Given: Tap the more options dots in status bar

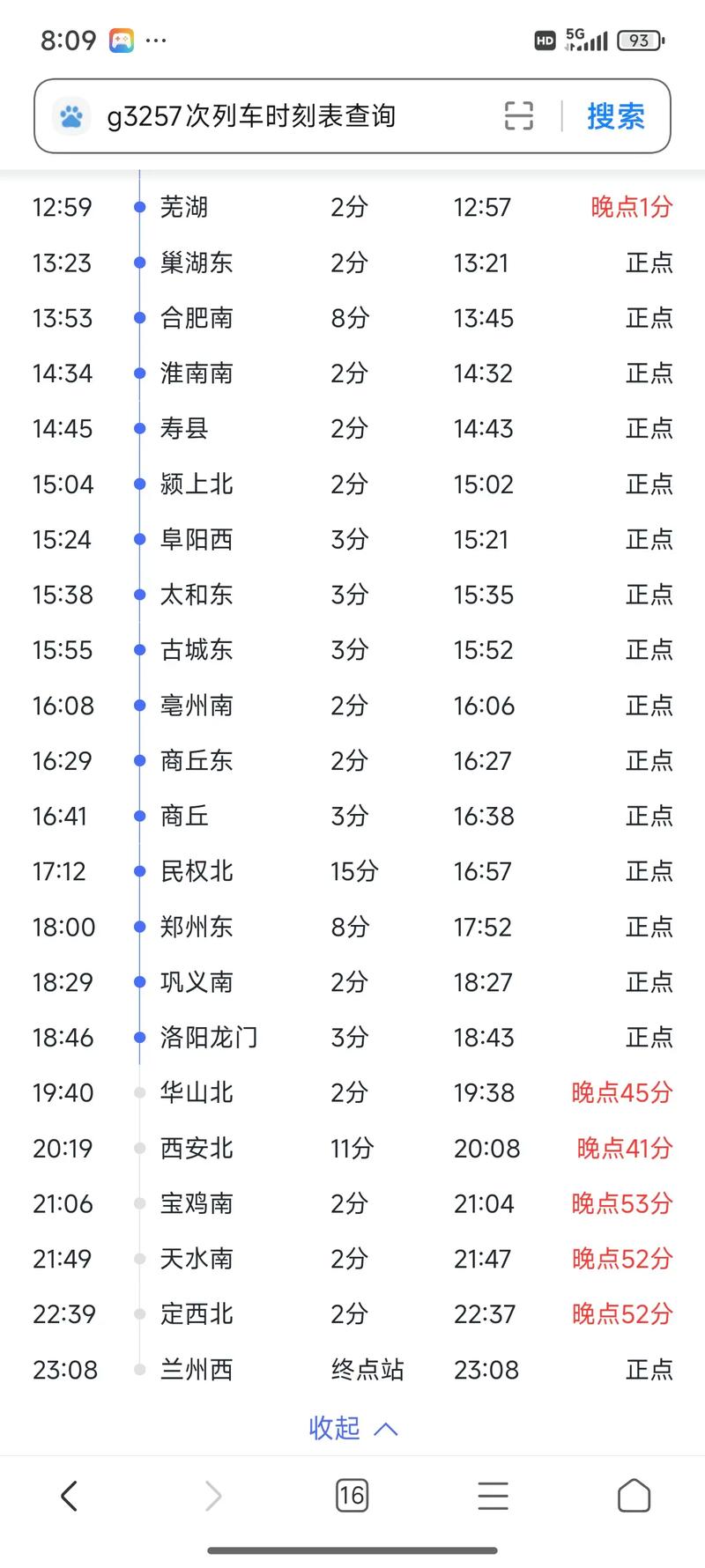Looking at the screenshot, I should 154,39.
